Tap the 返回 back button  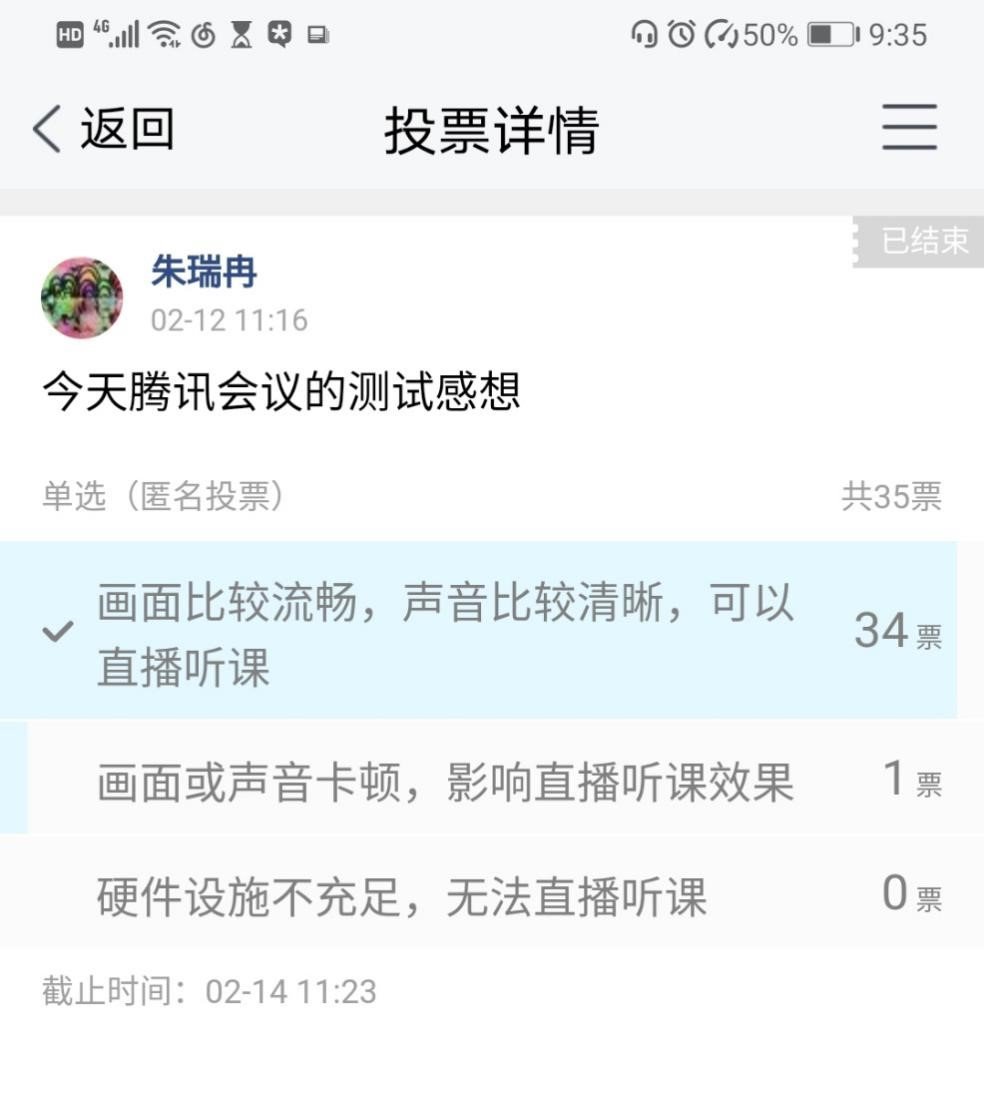104,130
